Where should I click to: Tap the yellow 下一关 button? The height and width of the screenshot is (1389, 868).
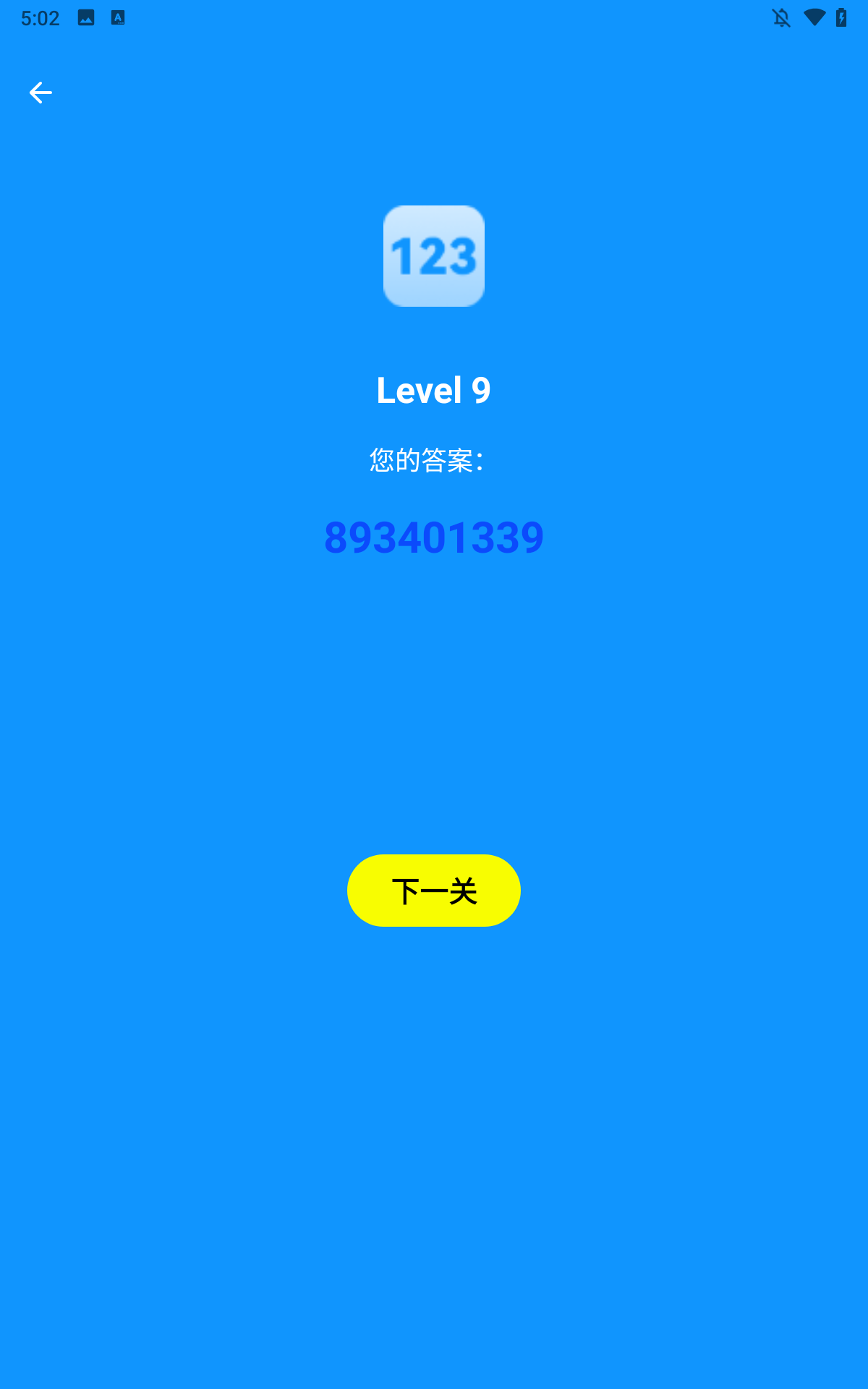tap(433, 891)
